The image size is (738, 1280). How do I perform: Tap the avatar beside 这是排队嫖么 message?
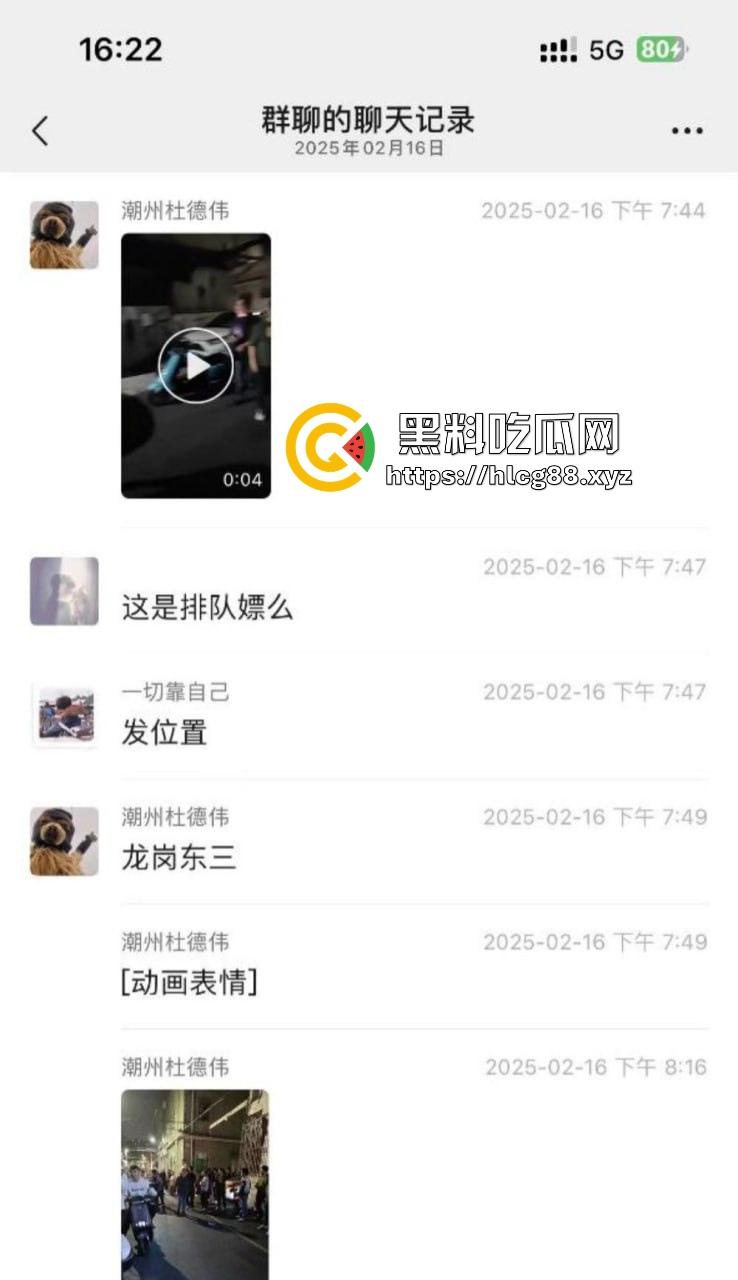(64, 591)
